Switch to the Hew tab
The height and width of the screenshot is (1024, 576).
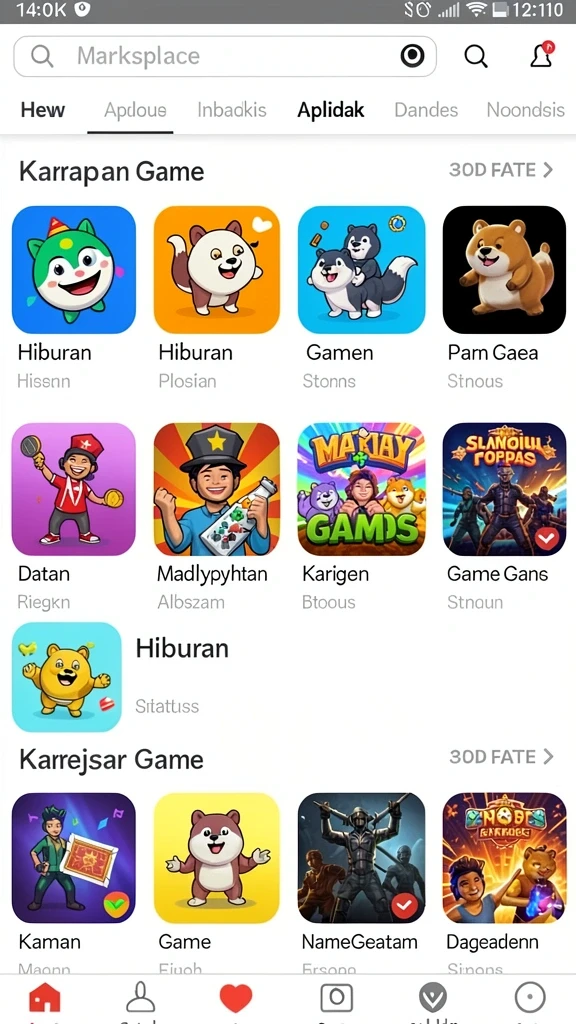pos(42,110)
